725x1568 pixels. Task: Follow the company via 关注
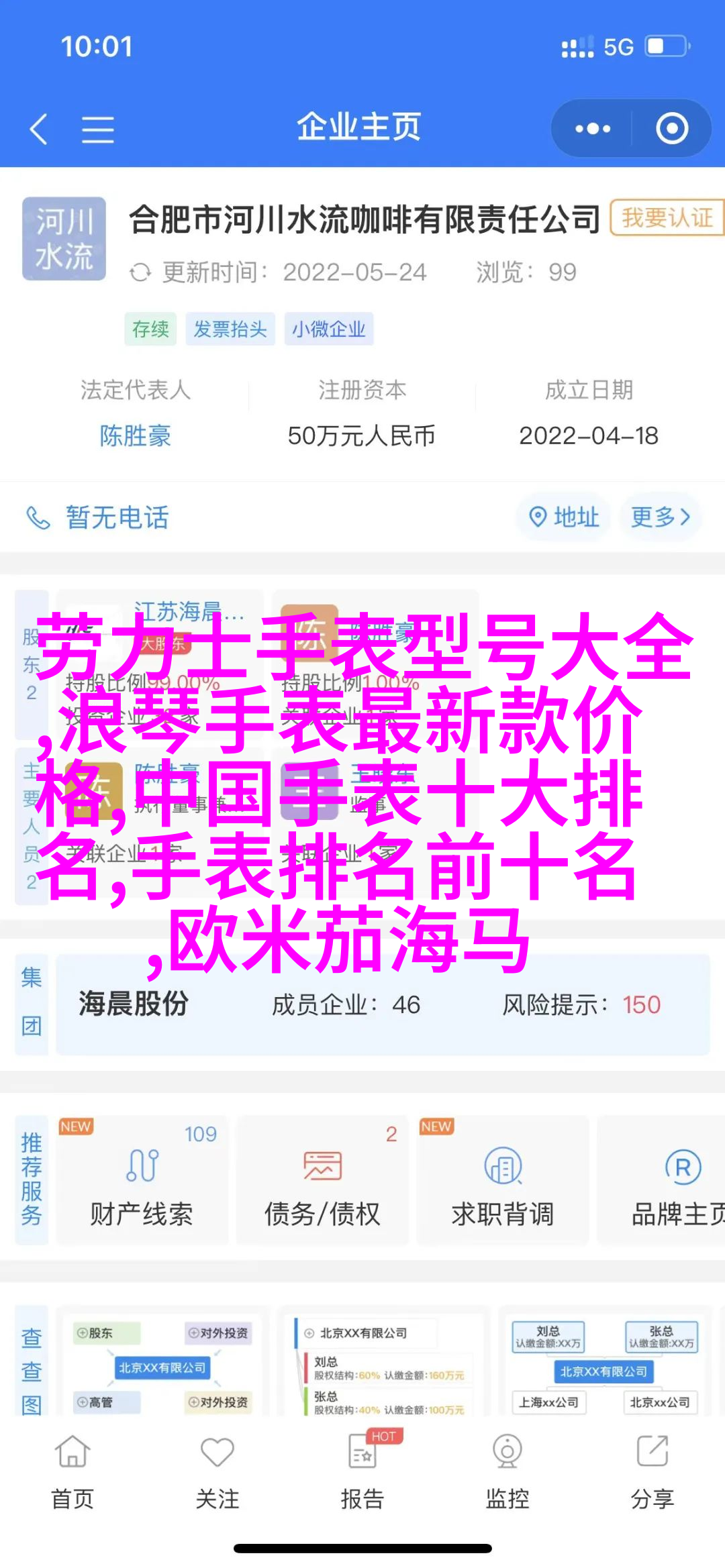coord(217,1469)
